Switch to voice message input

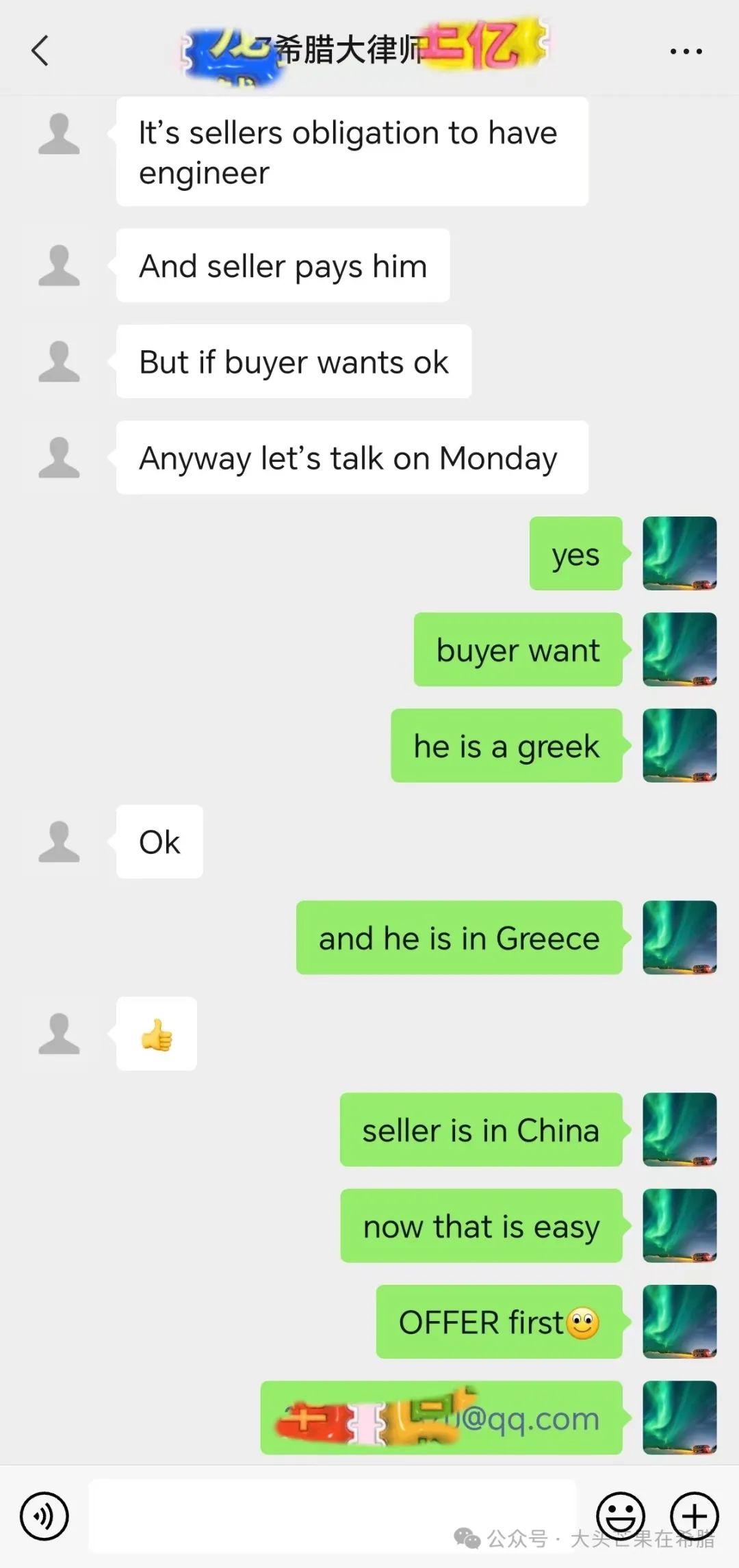coord(44,1516)
